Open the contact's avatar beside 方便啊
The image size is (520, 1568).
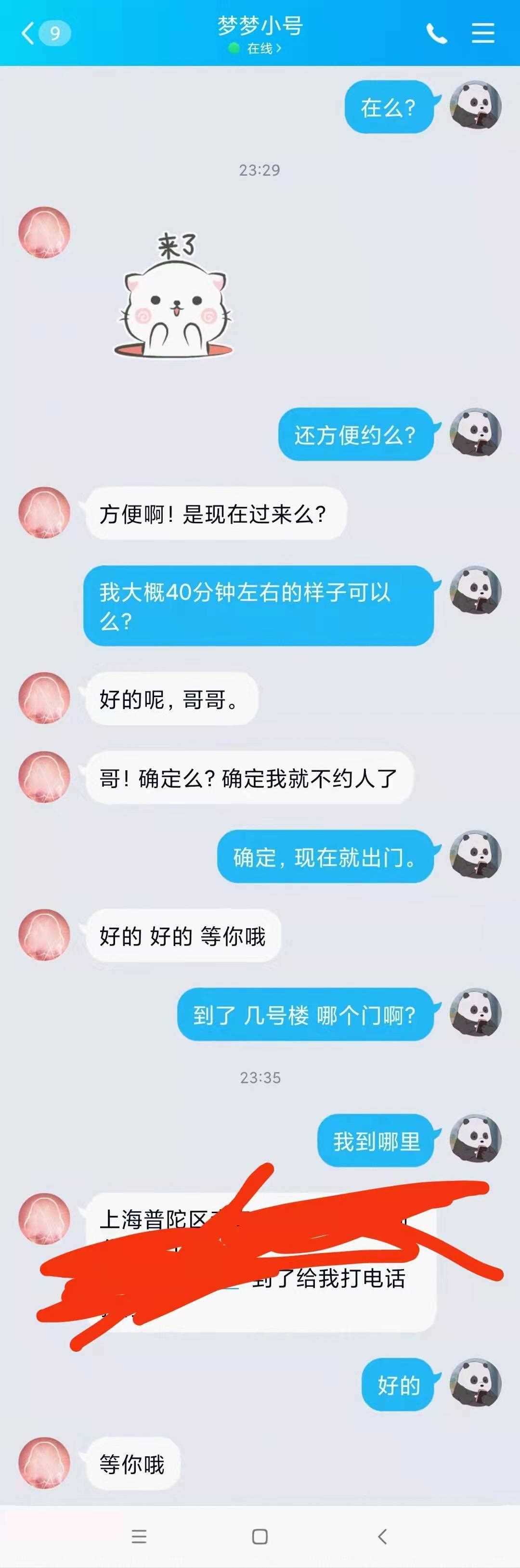coord(44,513)
